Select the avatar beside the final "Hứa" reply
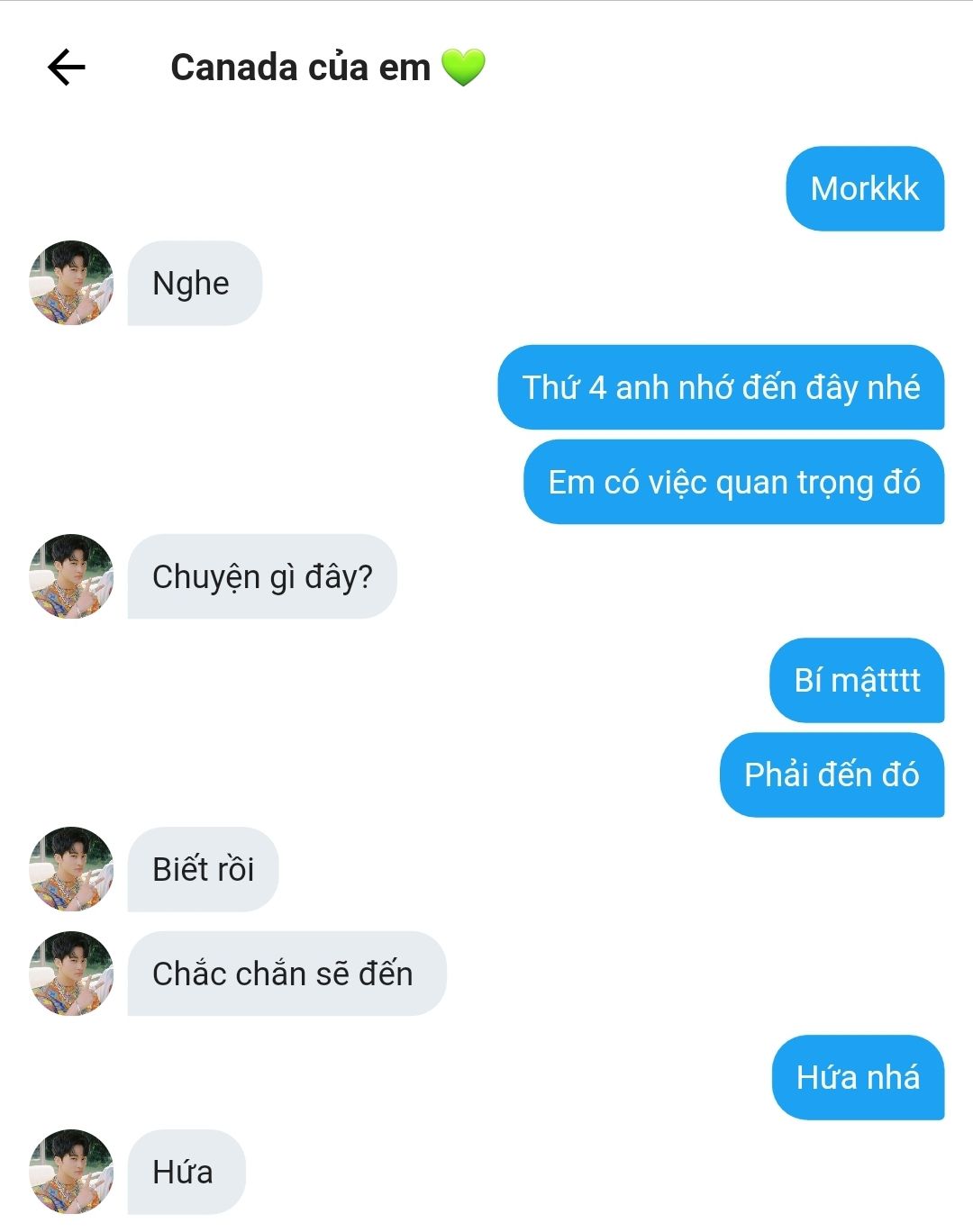The image size is (973, 1232). (71, 1172)
